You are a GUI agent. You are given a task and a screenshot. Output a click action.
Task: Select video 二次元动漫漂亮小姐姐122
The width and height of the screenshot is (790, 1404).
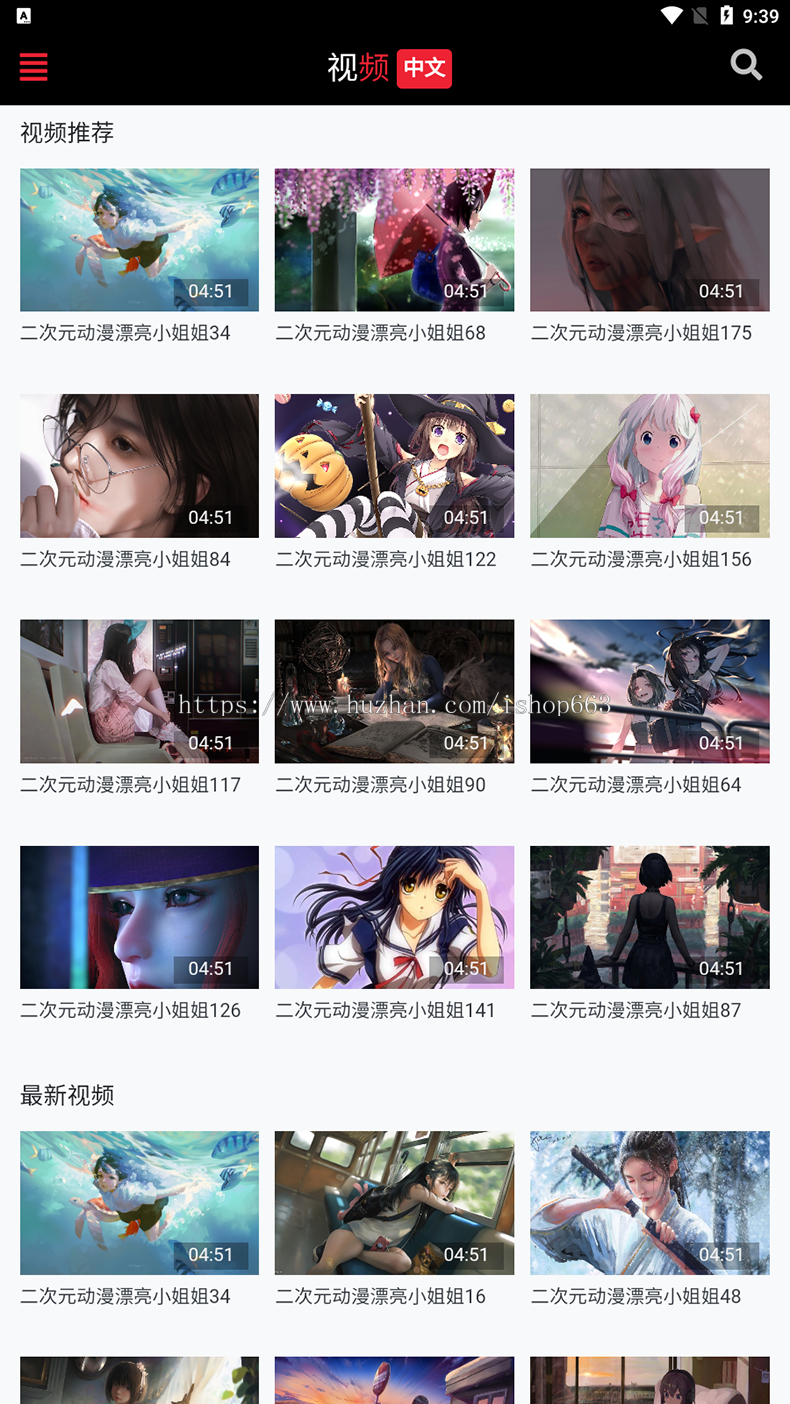point(394,466)
